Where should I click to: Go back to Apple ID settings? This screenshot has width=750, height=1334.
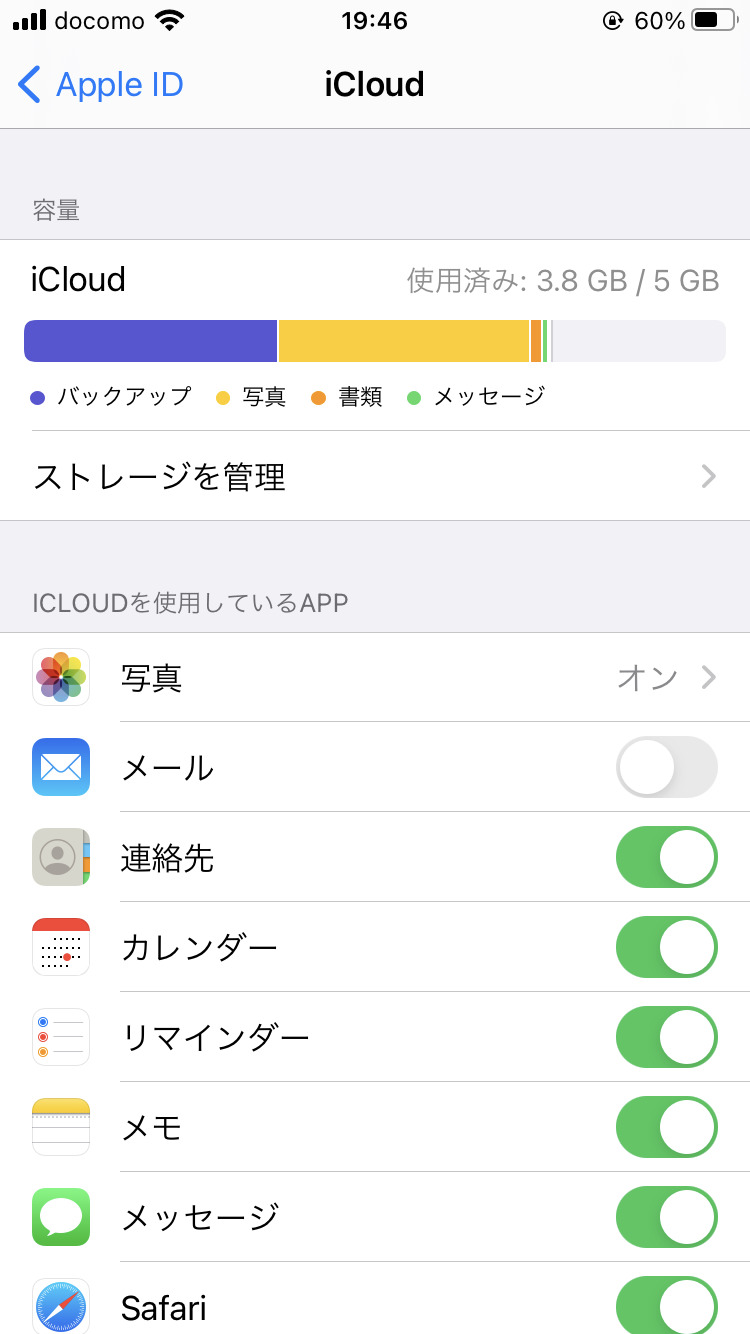click(100, 85)
